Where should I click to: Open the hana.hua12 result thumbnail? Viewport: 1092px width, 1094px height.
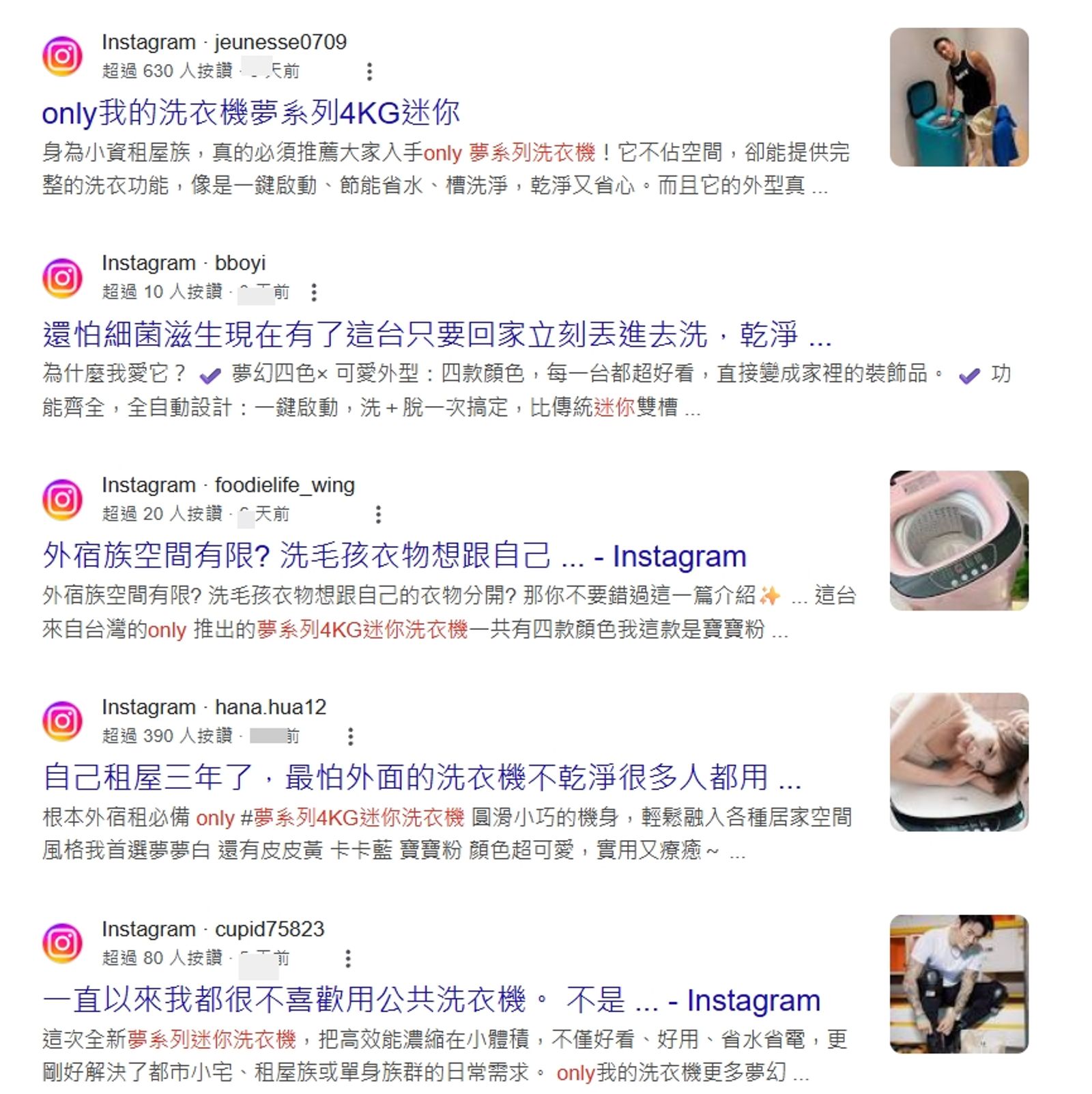(x=958, y=762)
